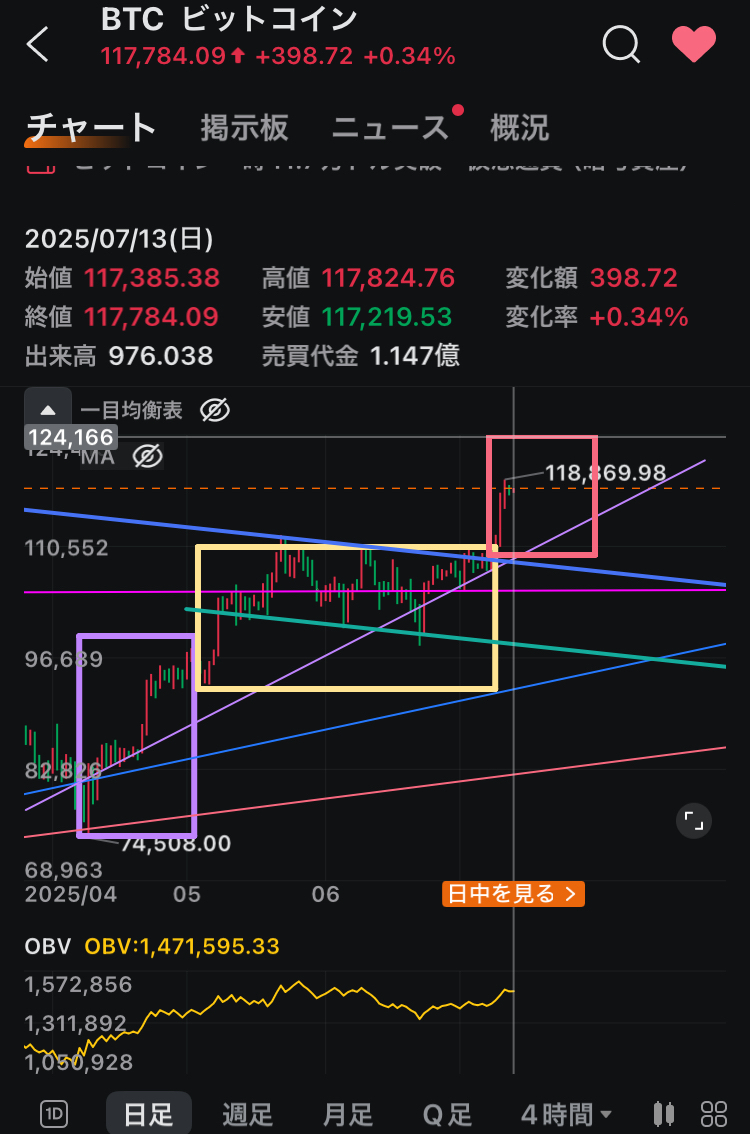750x1134 pixels.
Task: Switch to the 掲示板 tab
Action: tap(244, 128)
